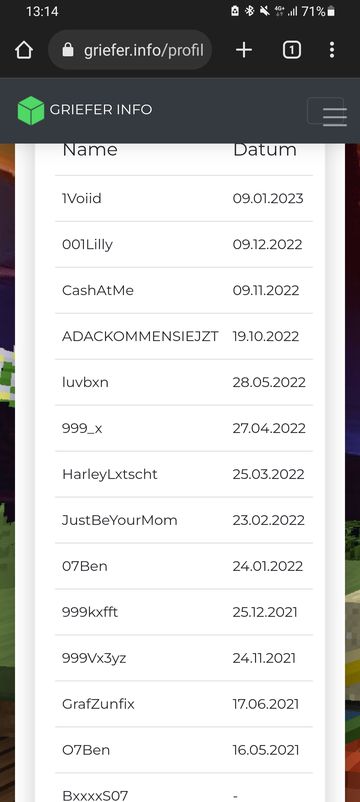Viewport: 360px width, 802px height.
Task: Open a new browser tab
Action: [x=244, y=50]
